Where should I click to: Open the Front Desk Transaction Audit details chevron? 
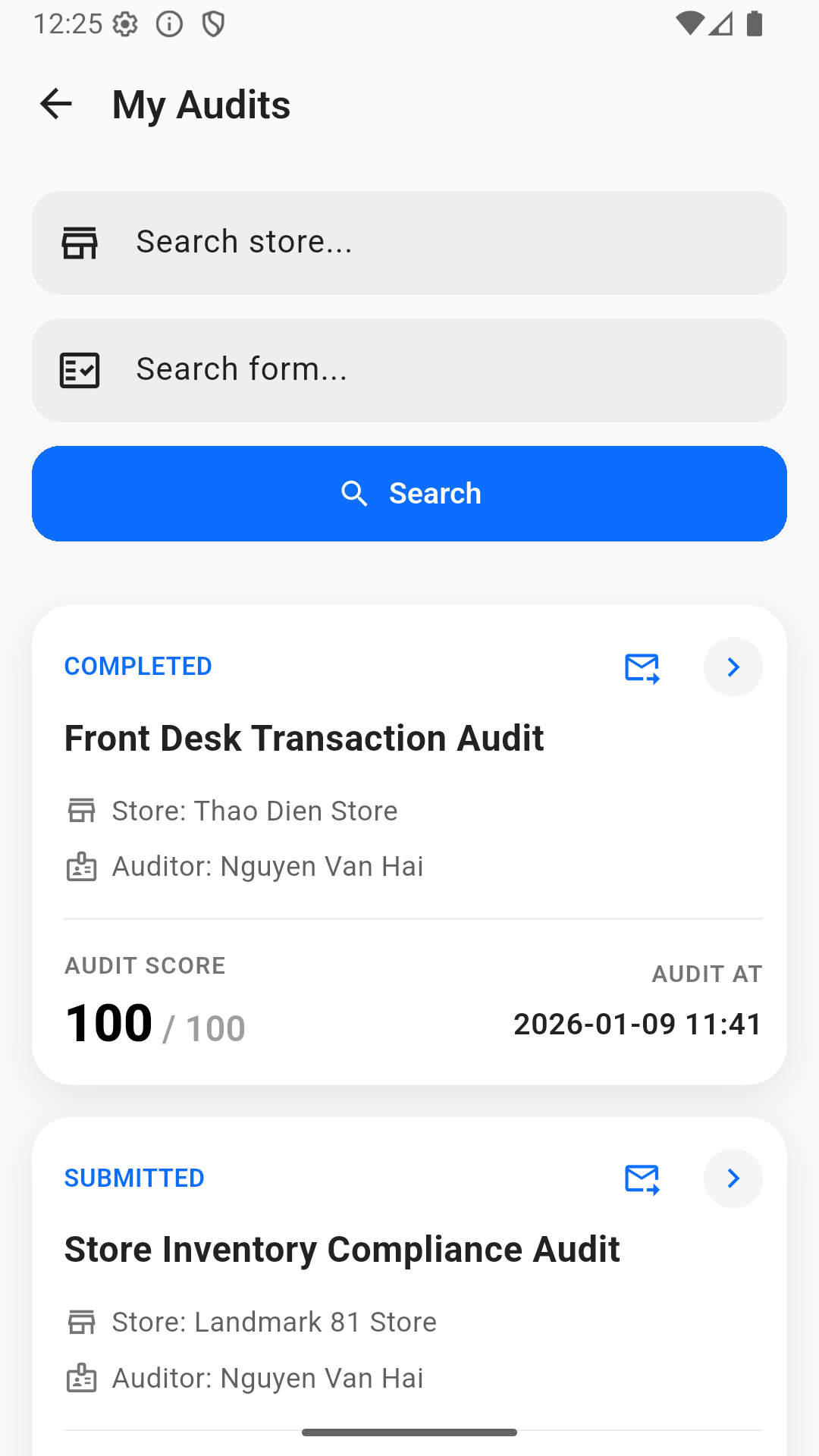[733, 667]
